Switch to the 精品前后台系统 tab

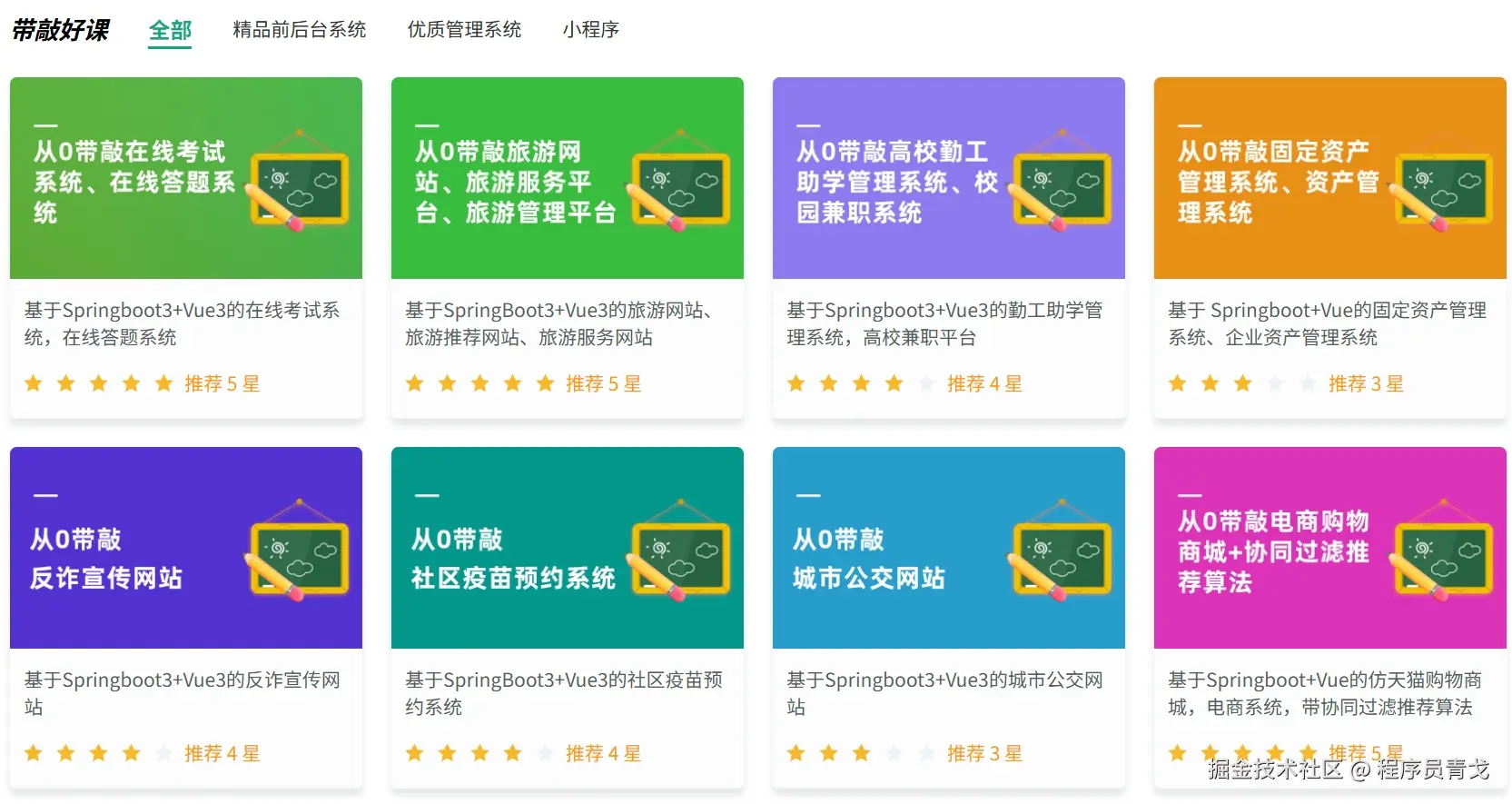pos(299,30)
